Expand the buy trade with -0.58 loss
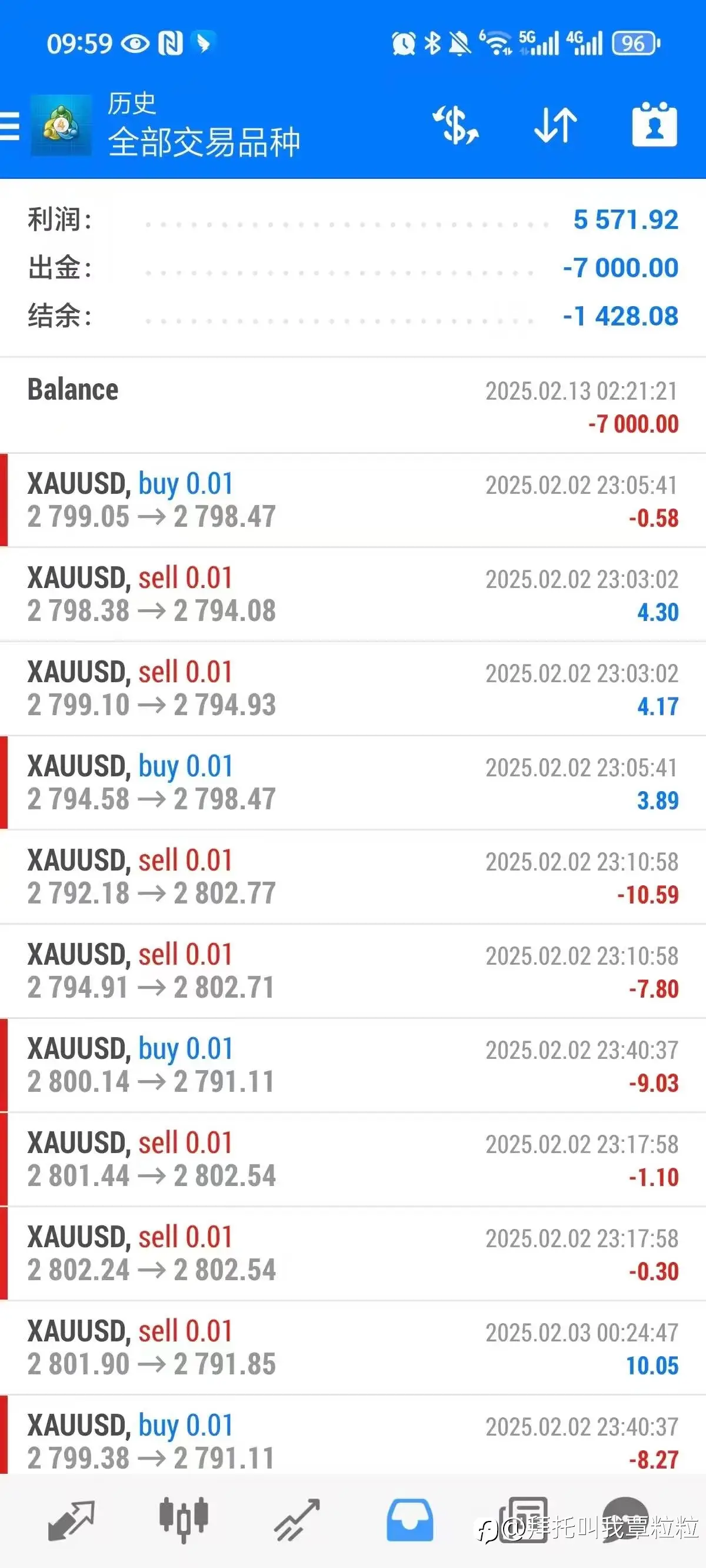 coord(353,500)
